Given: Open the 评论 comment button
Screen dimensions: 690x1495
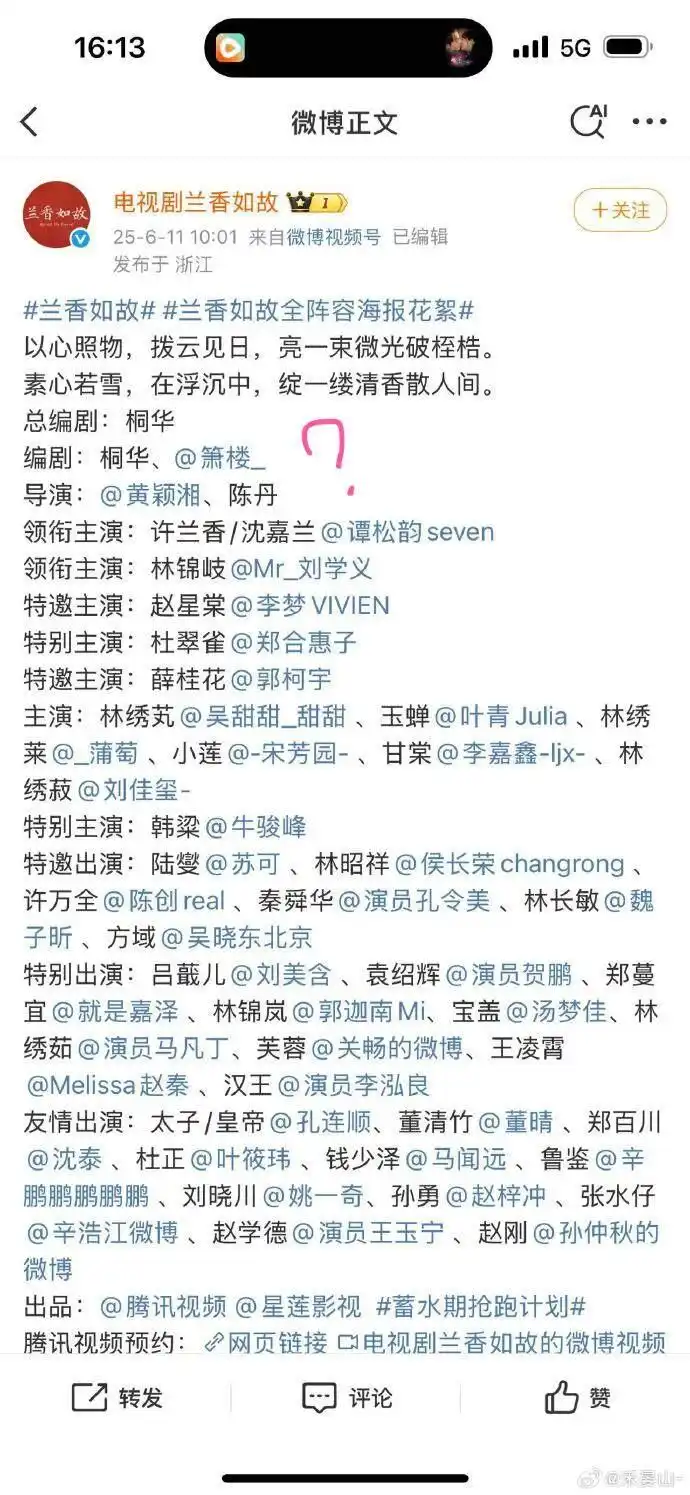Looking at the screenshot, I should tap(347, 1398).
